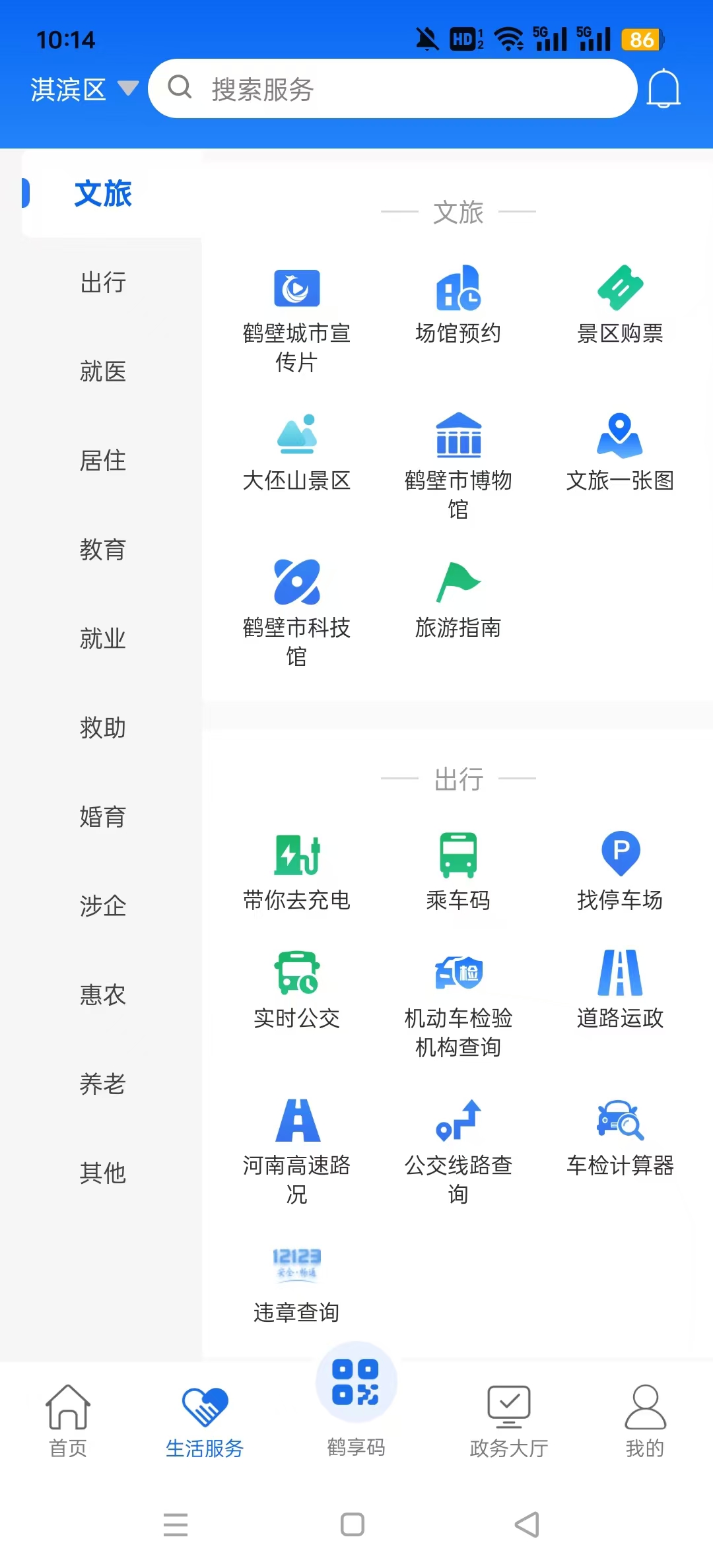Open the 淇滨区 district dropdown

[84, 89]
